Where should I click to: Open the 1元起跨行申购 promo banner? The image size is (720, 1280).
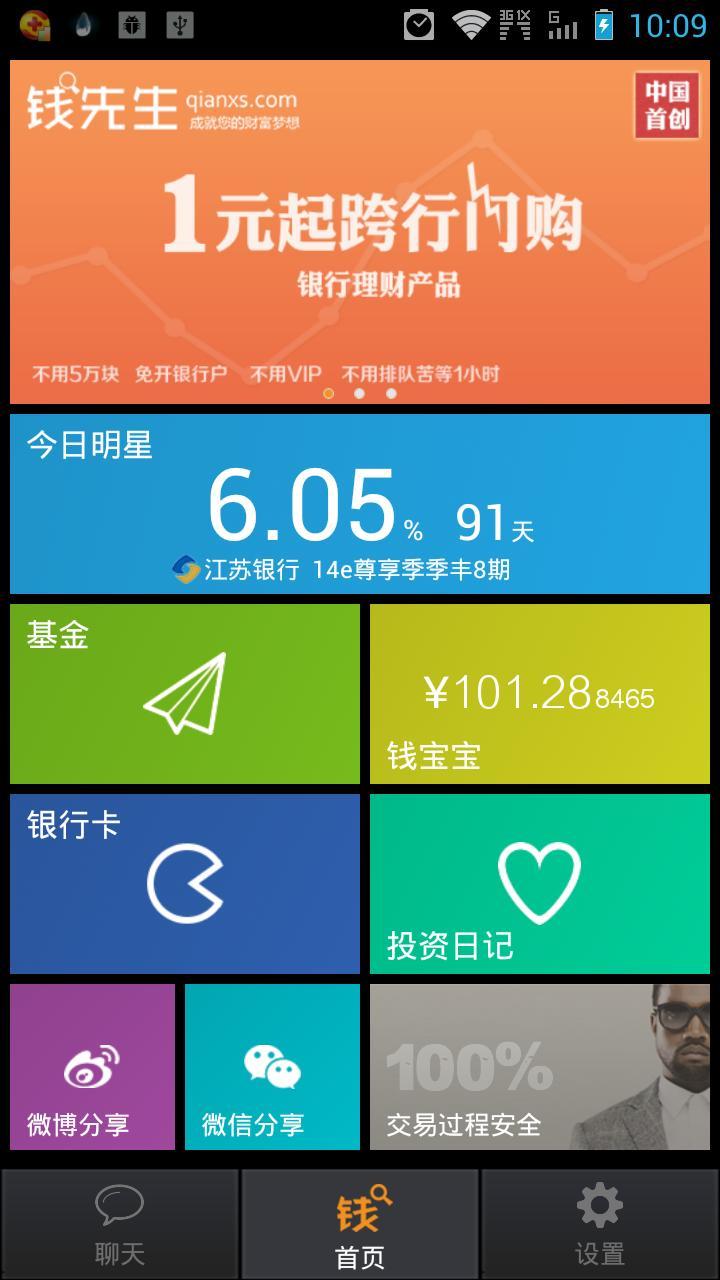click(x=360, y=232)
